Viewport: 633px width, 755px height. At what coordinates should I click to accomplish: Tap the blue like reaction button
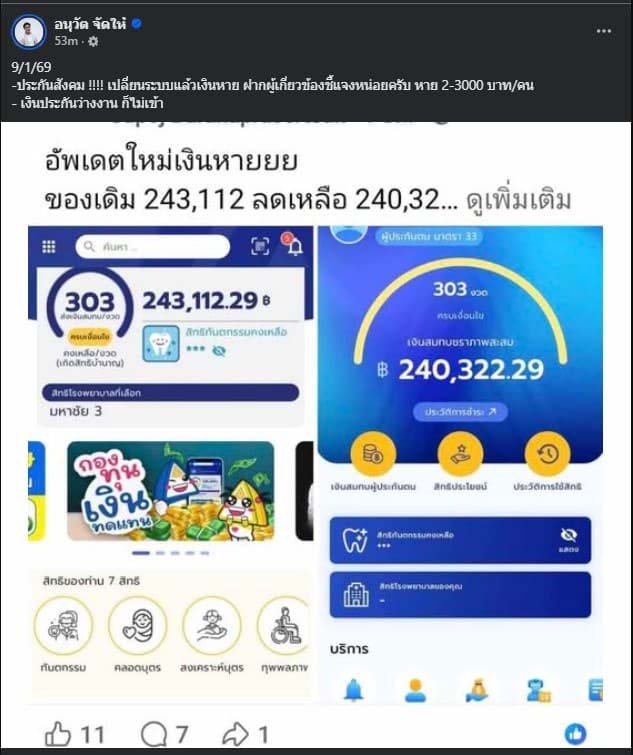(x=575, y=733)
